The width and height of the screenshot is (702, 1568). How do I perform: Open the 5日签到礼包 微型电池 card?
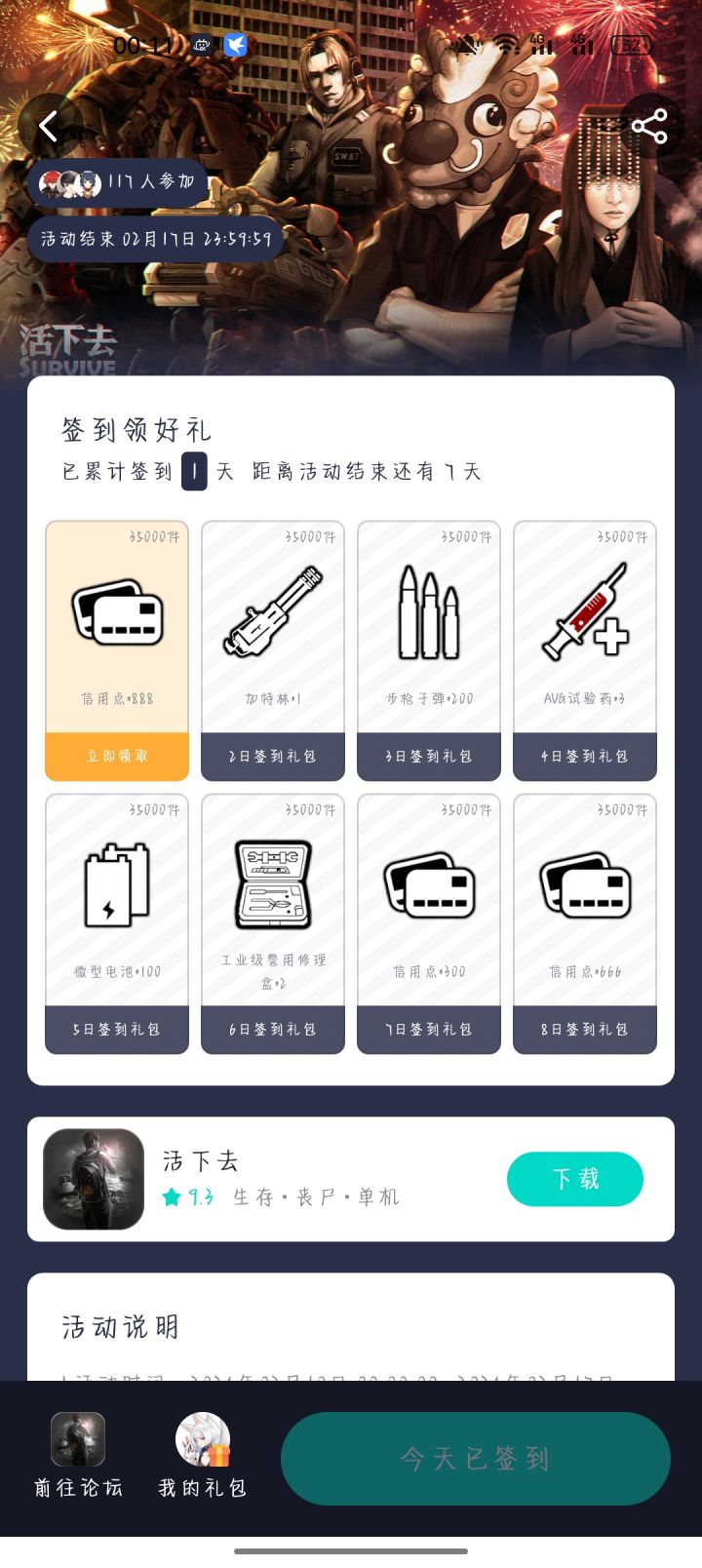(x=117, y=923)
